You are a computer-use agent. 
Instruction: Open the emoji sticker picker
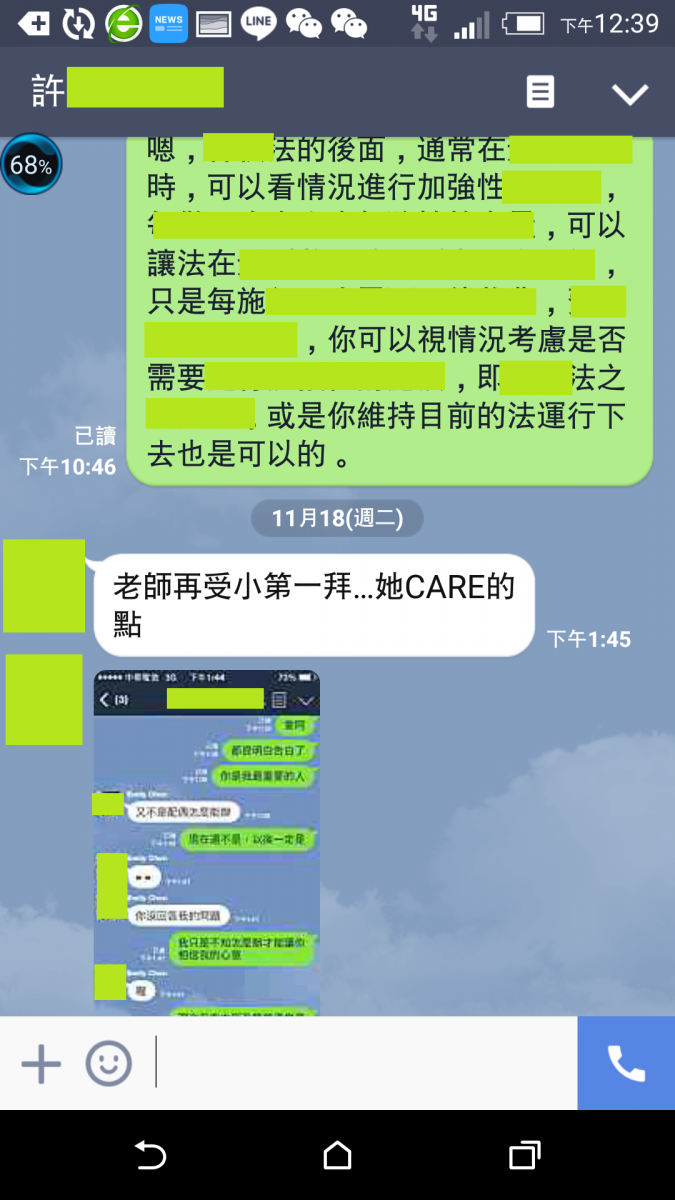click(x=108, y=1063)
